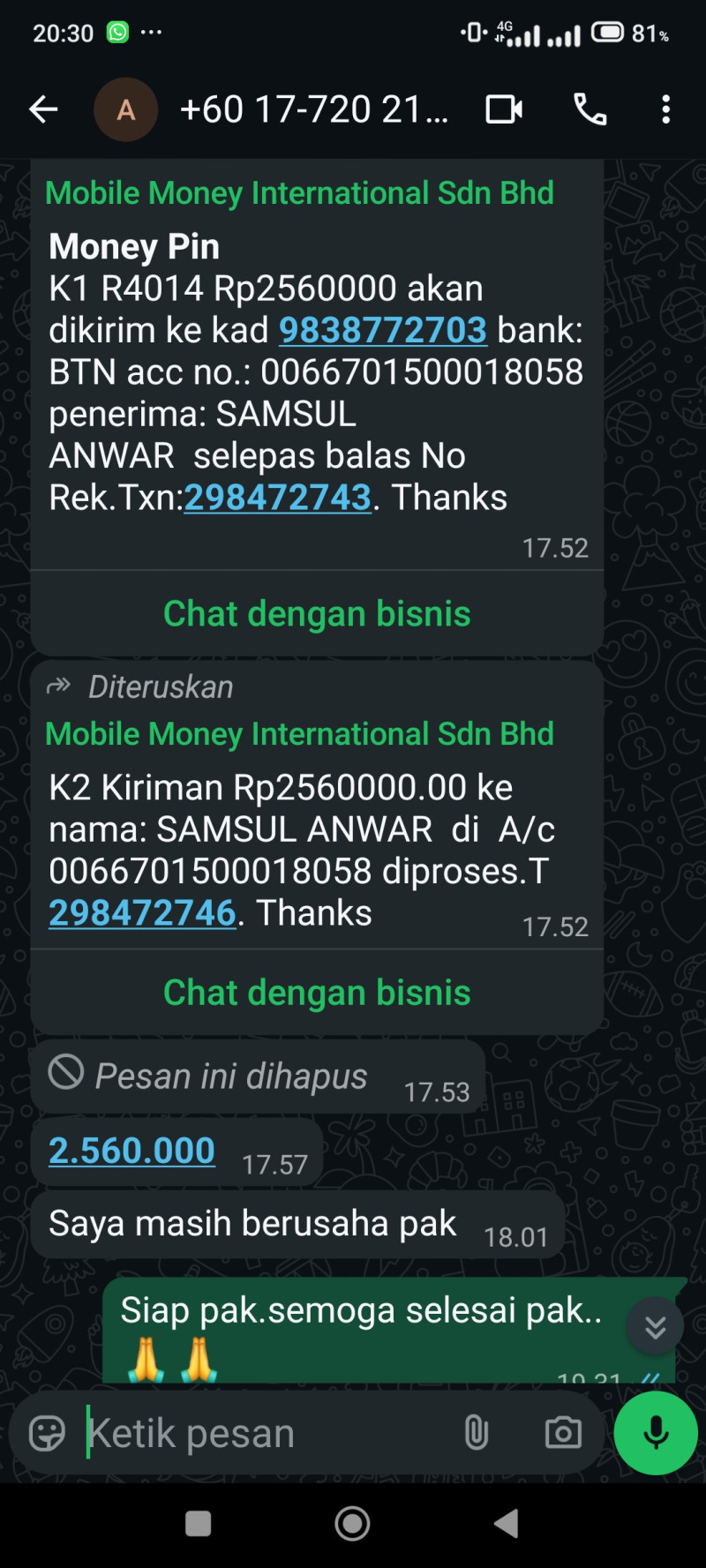Tap the 'Ketik pesan' input field

pyautogui.click(x=265, y=1433)
